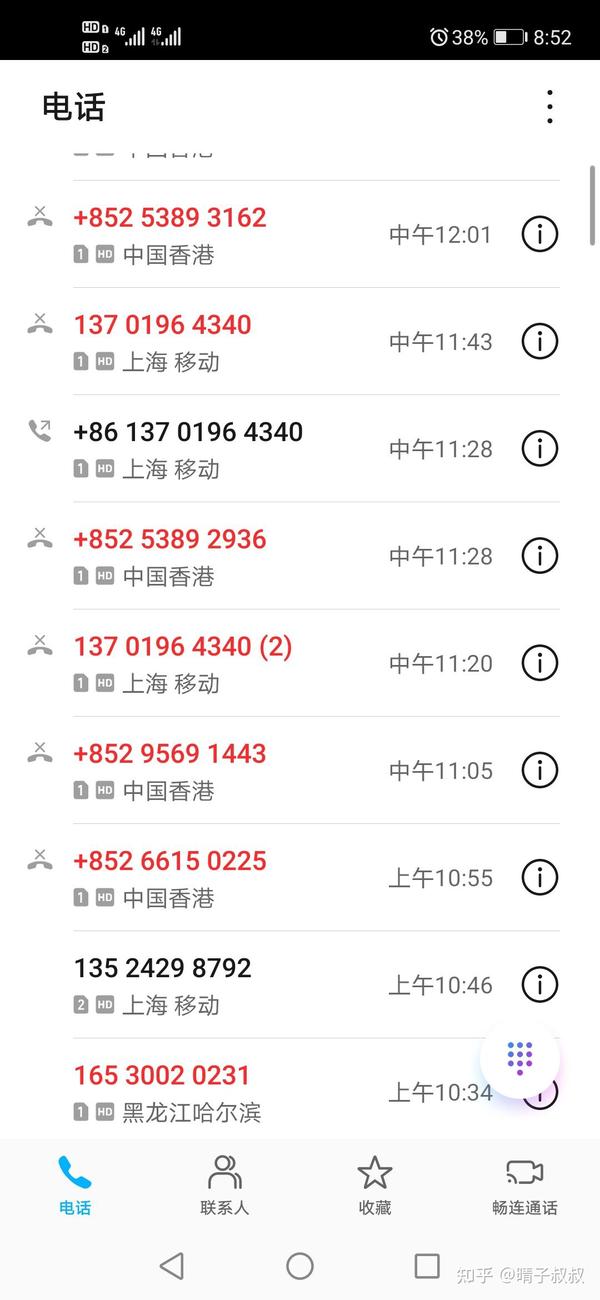Open the 畅连通话 tab

(525, 1185)
